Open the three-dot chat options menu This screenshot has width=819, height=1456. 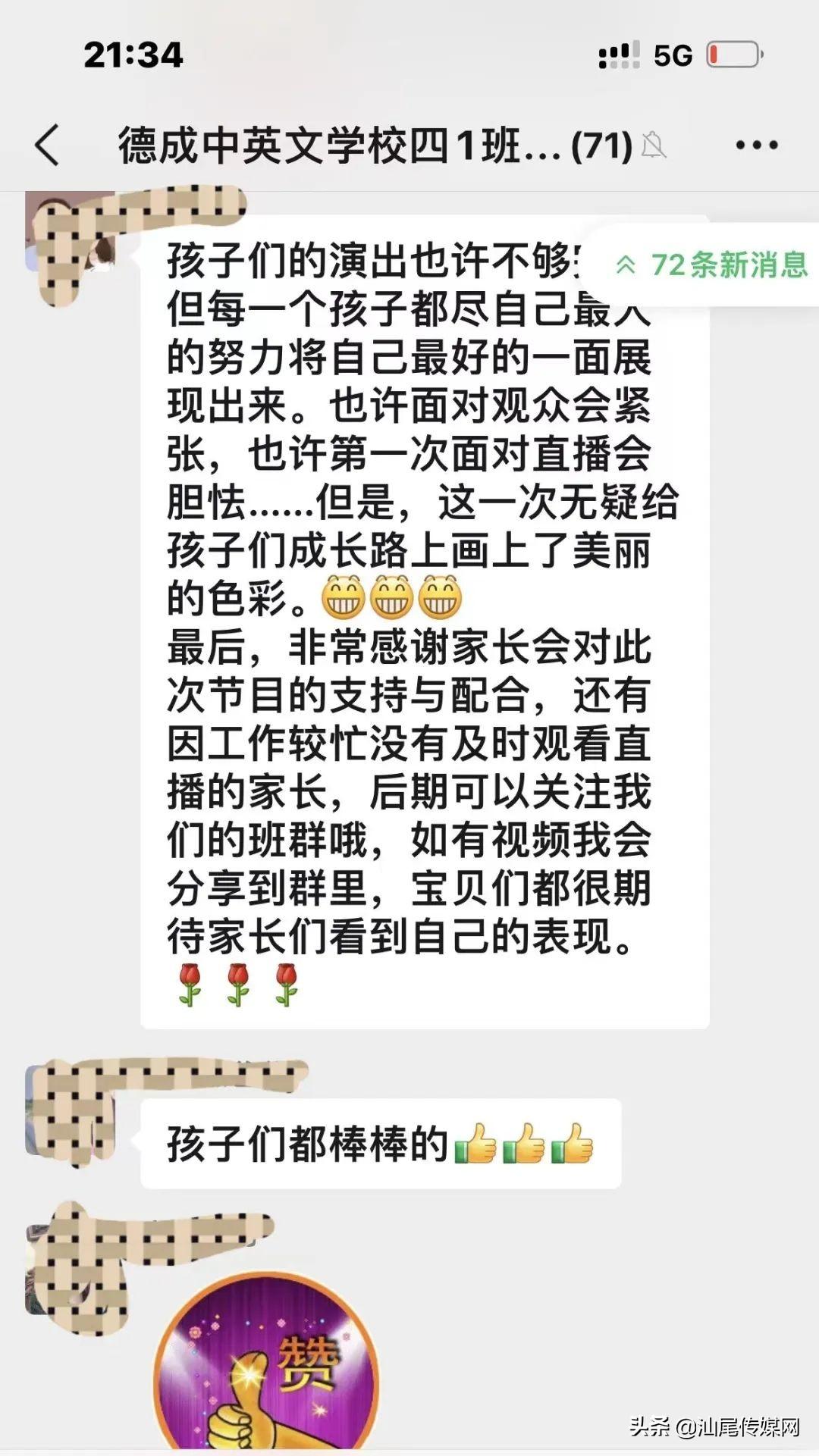[x=756, y=145]
